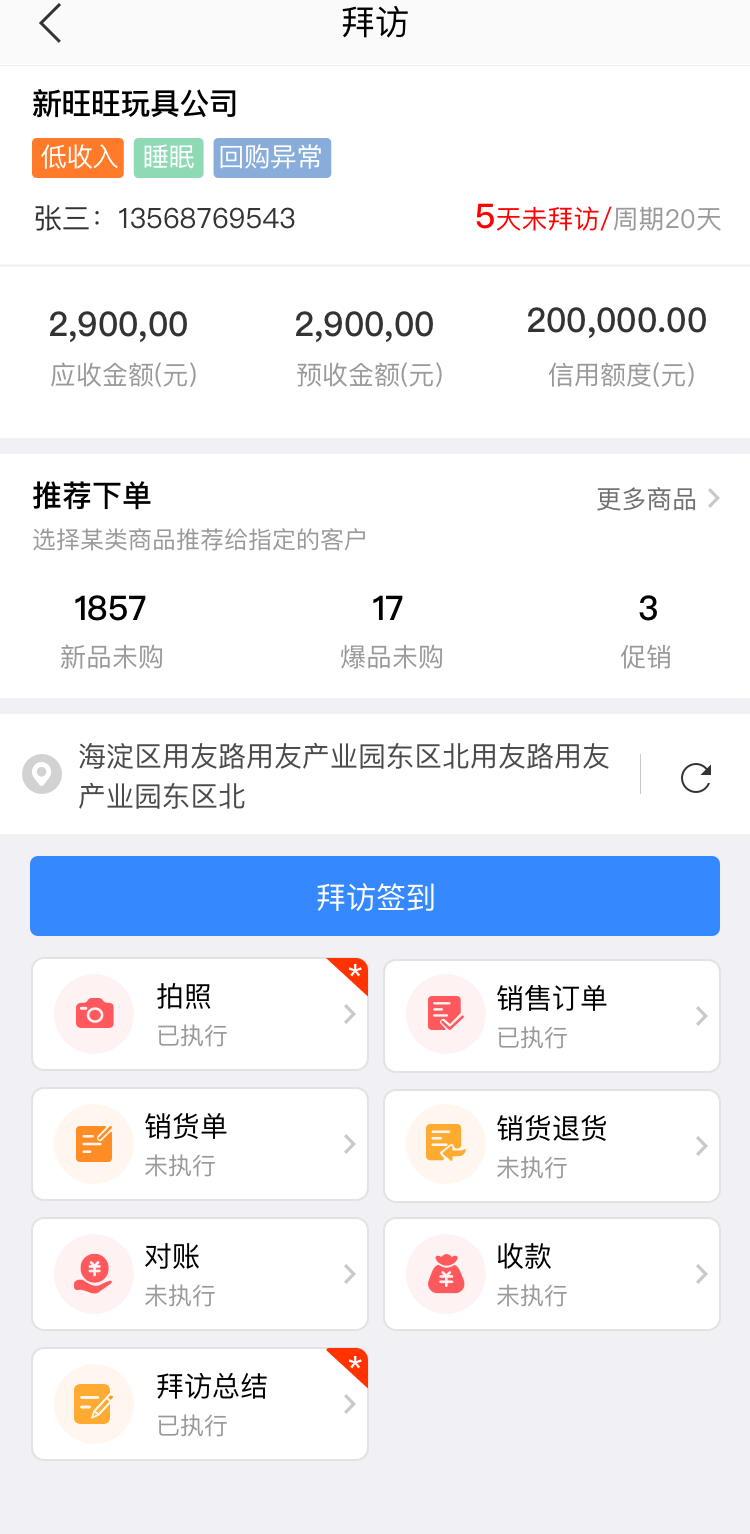Tap the 拜访签到 button
Screen dimensions: 750x1534
(375, 896)
